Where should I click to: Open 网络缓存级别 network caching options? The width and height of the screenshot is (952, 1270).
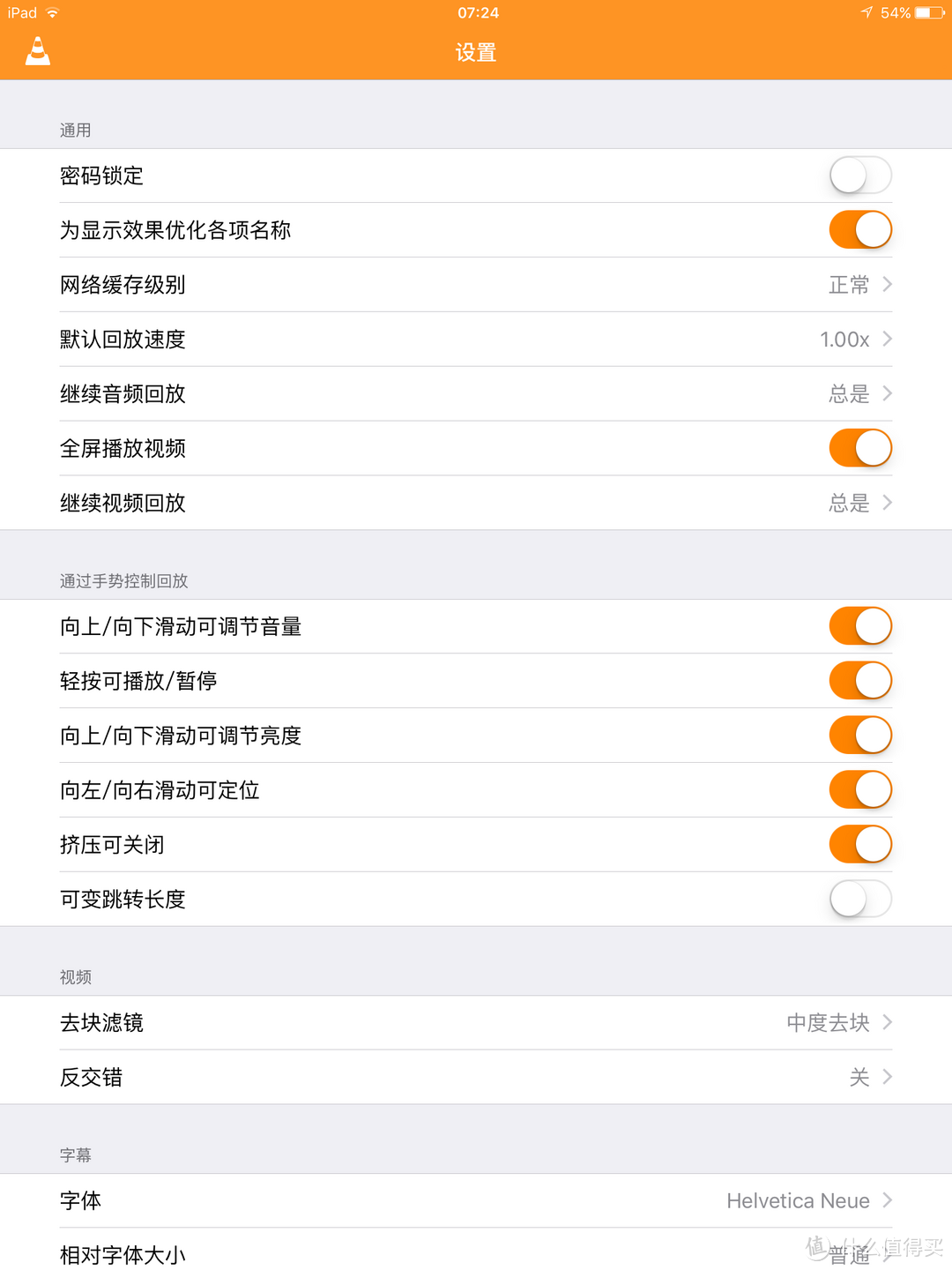tap(476, 285)
